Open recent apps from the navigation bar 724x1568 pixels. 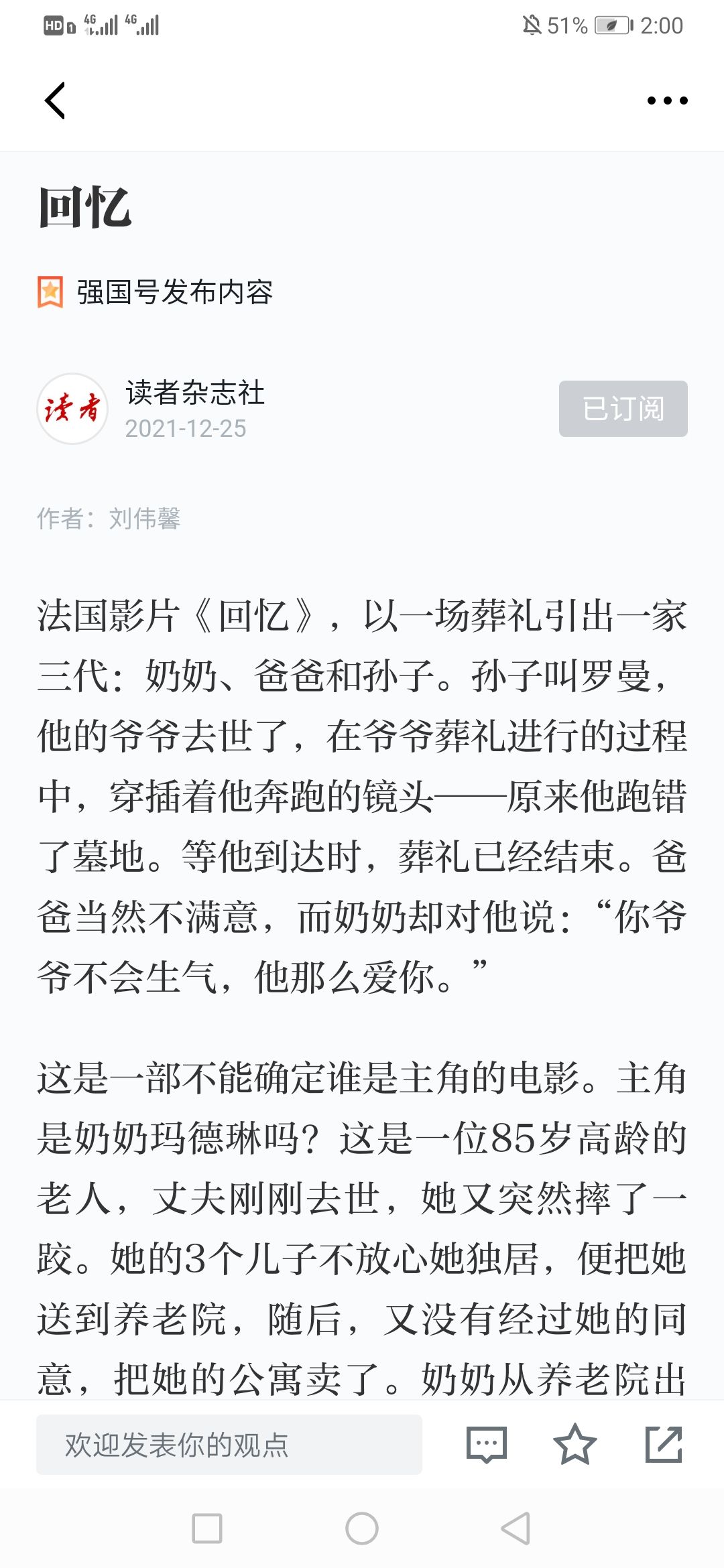pyautogui.click(x=207, y=1529)
